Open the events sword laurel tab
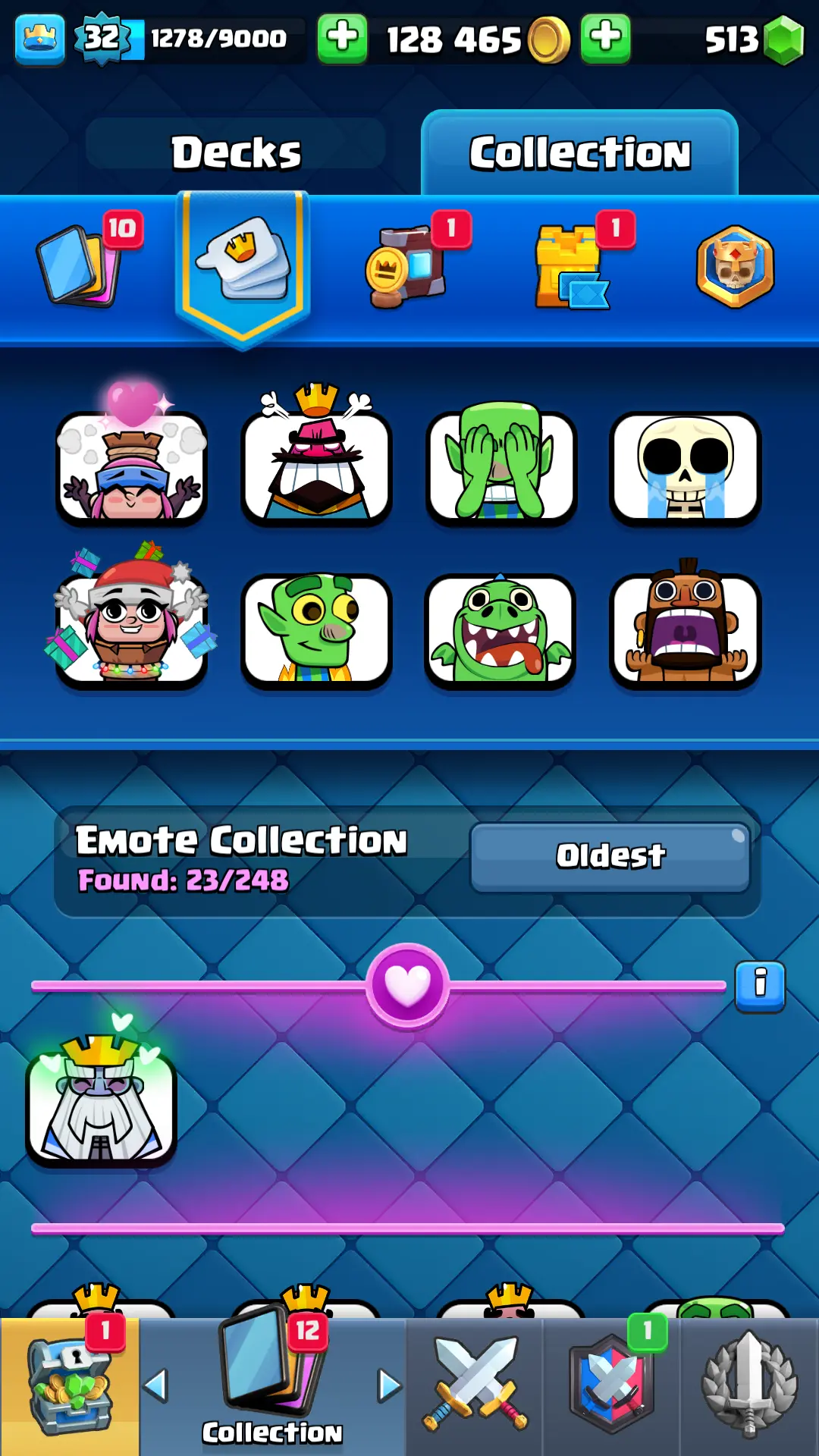The width and height of the screenshot is (819, 1456). coord(749,1385)
